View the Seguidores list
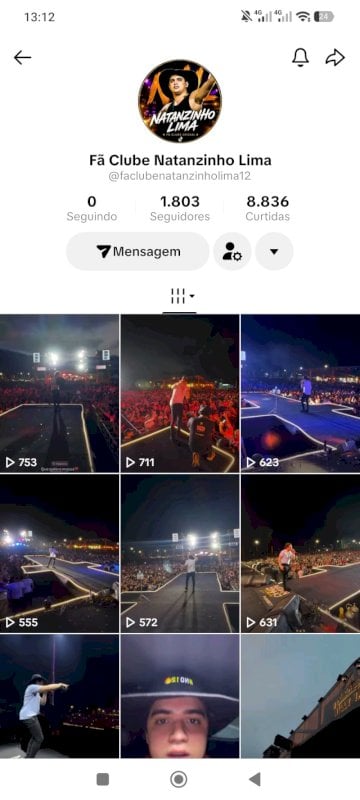This screenshot has width=360, height=800. coord(179,208)
